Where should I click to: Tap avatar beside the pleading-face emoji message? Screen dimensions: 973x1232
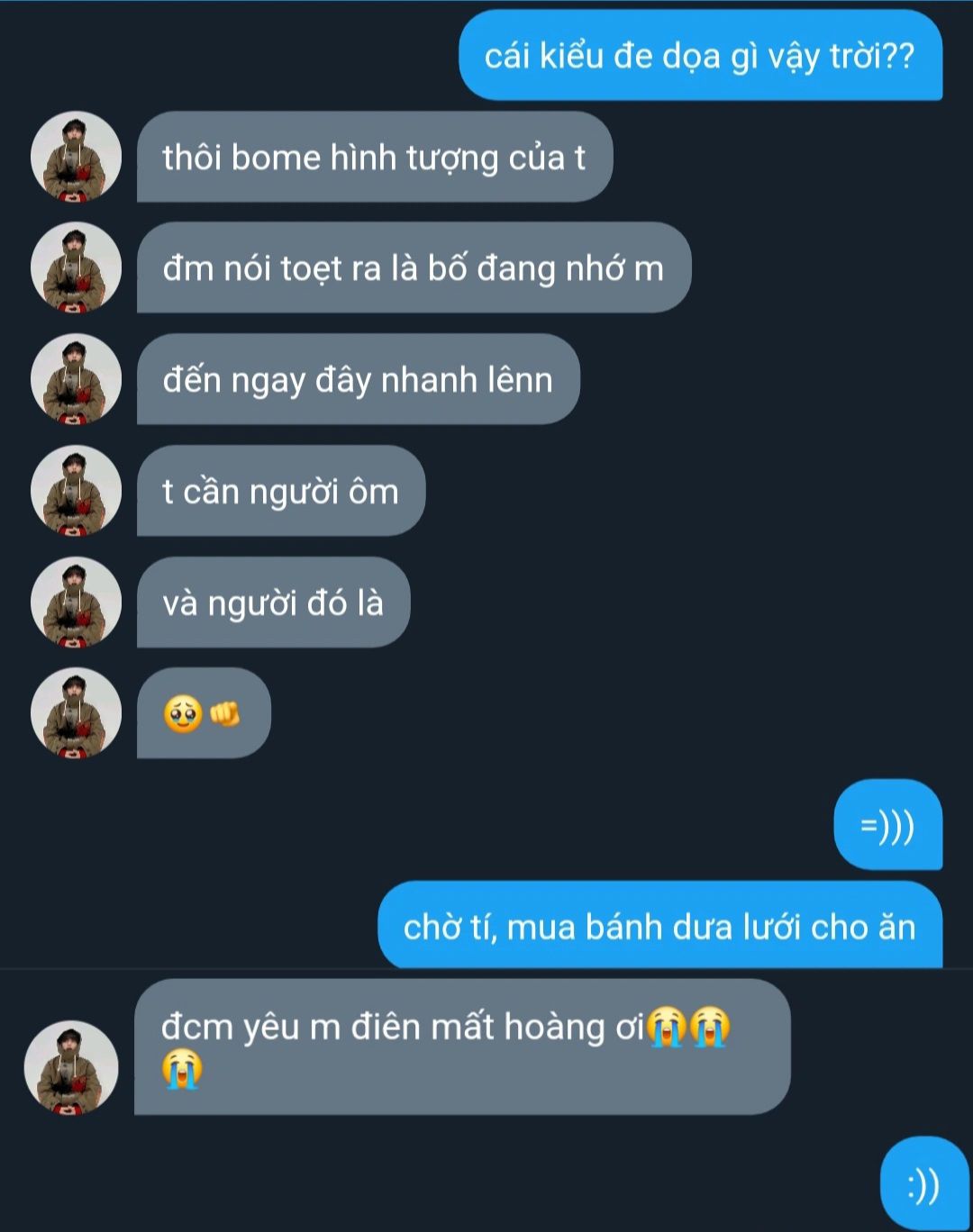tap(76, 713)
